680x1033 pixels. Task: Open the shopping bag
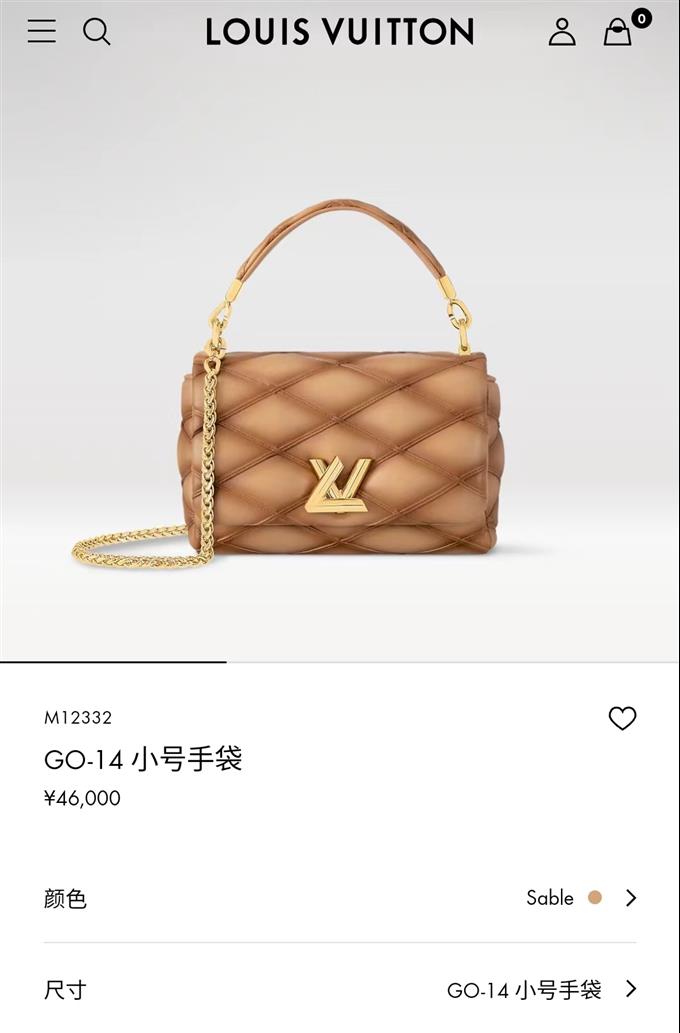tap(618, 32)
